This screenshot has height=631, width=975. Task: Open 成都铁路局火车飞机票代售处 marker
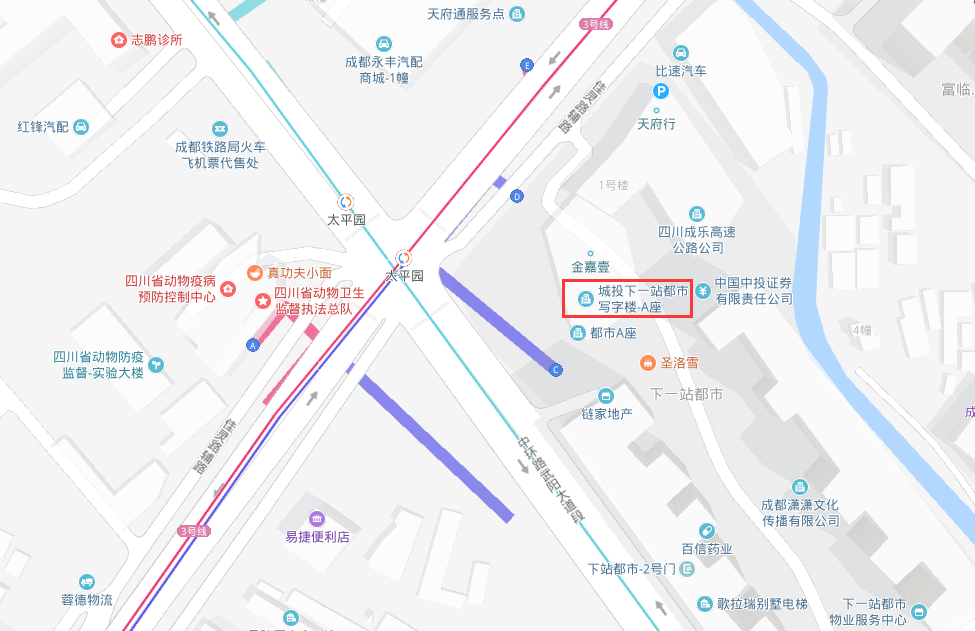pos(219,128)
